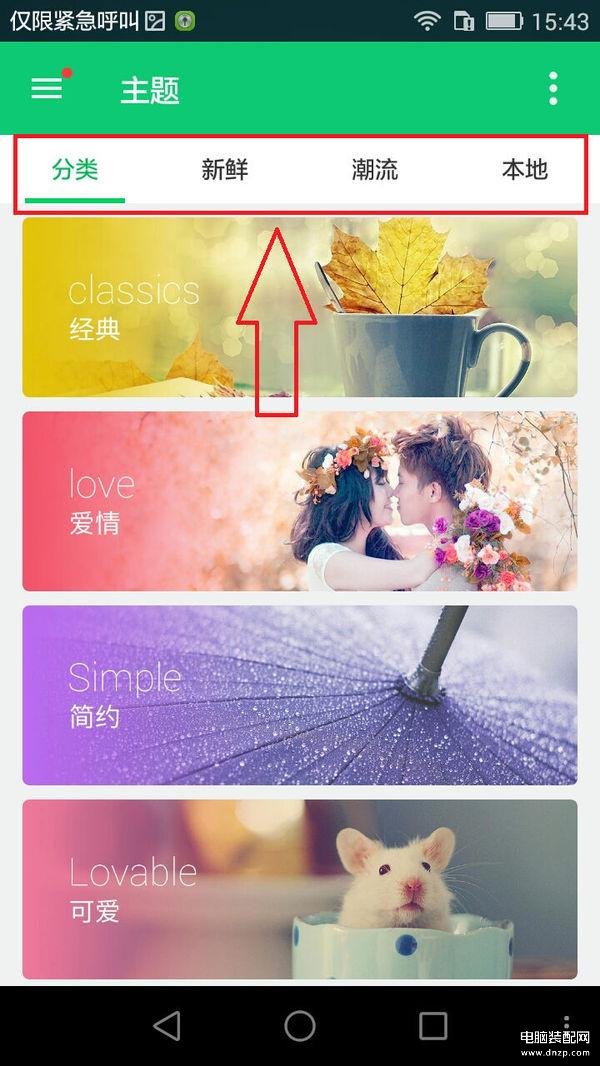The image size is (600, 1066).
Task: Go to the 本地 tab
Action: [x=525, y=170]
